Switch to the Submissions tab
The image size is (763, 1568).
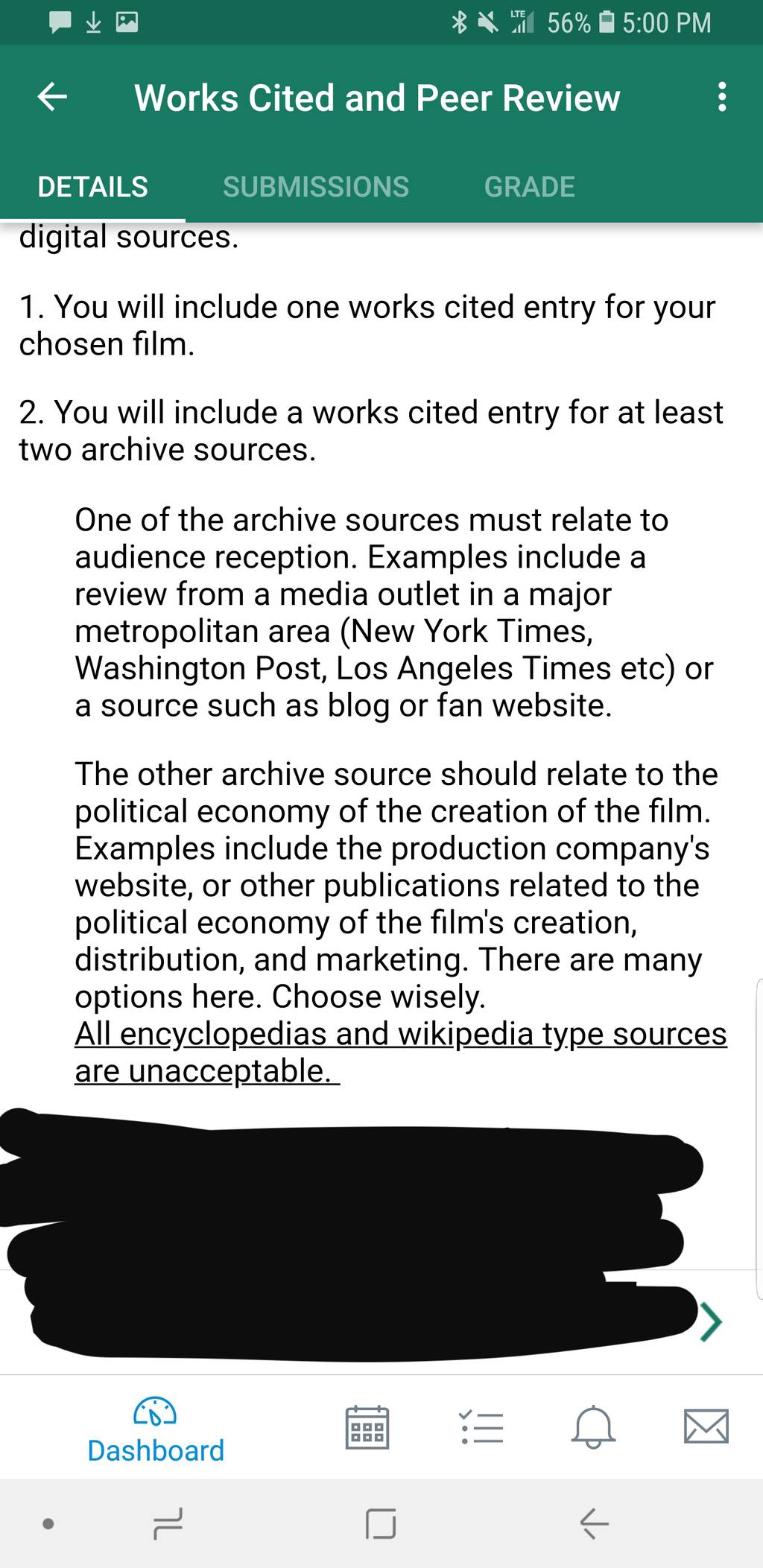pos(316,186)
